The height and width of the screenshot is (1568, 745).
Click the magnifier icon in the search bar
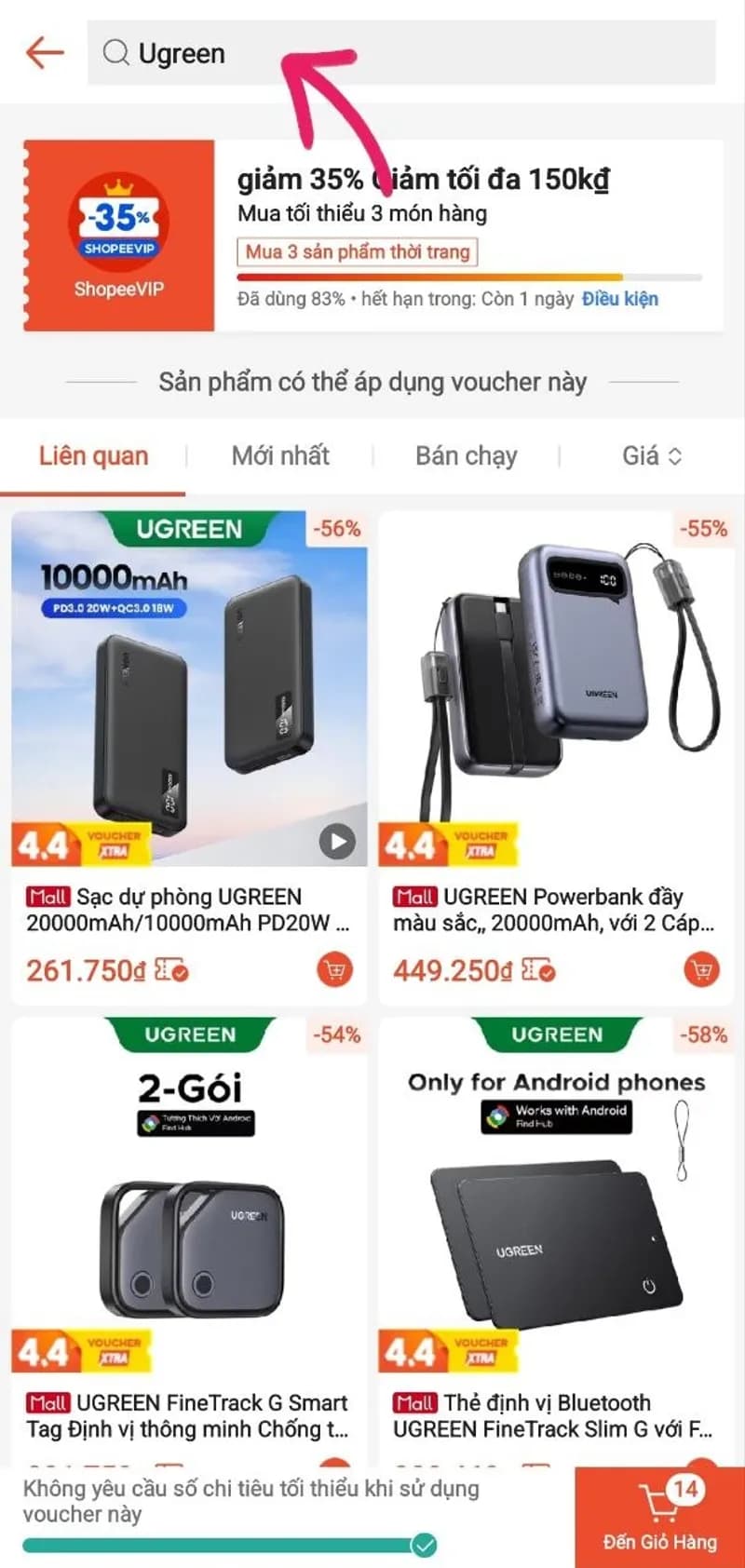pos(115,53)
